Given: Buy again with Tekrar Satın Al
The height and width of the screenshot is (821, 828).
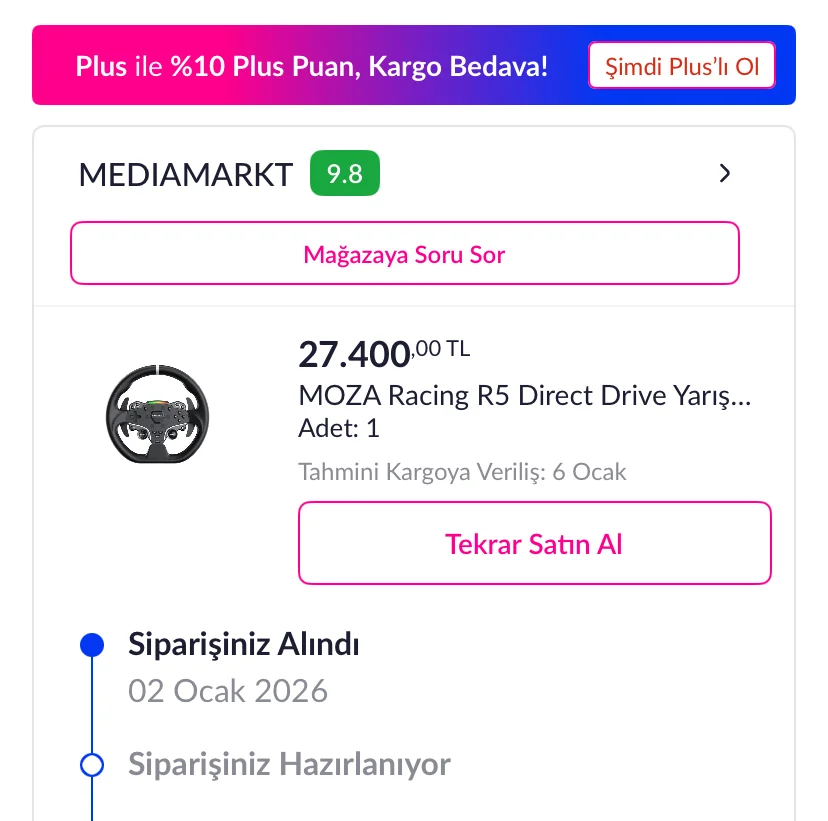Looking at the screenshot, I should coord(534,543).
